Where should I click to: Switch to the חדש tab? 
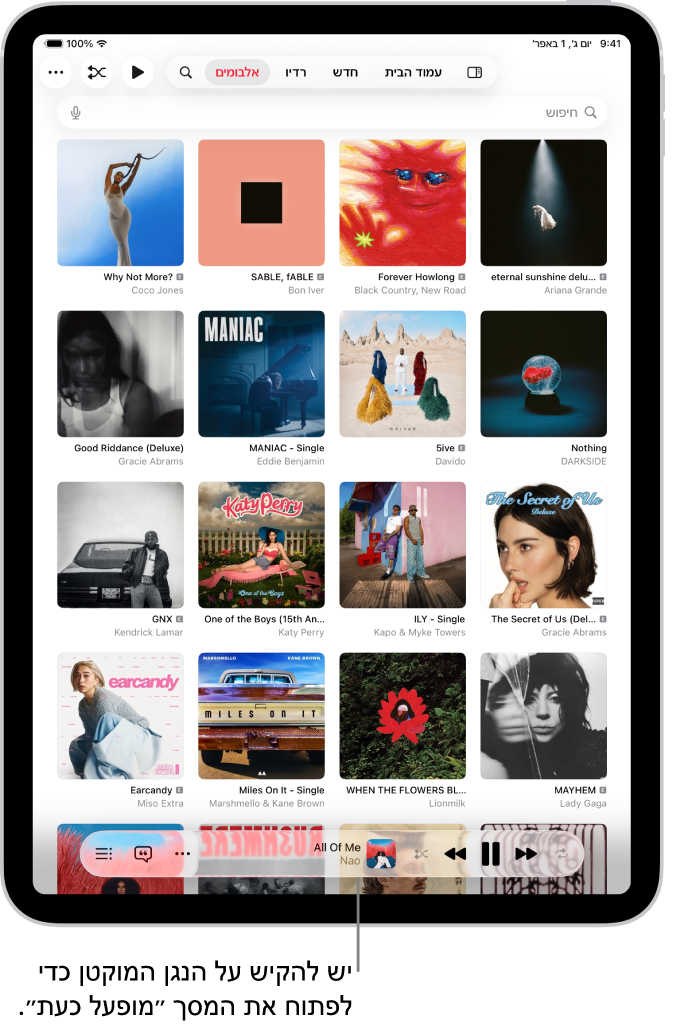click(345, 73)
